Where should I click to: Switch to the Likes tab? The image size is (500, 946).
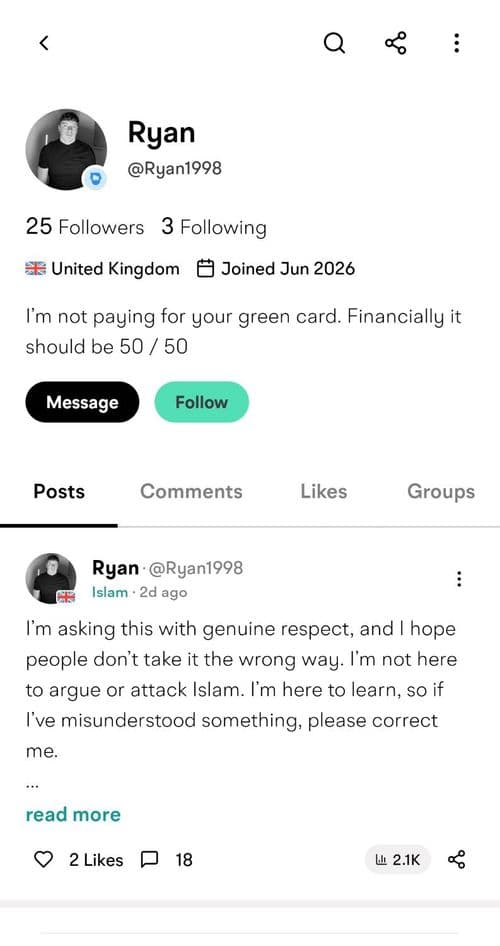[324, 492]
